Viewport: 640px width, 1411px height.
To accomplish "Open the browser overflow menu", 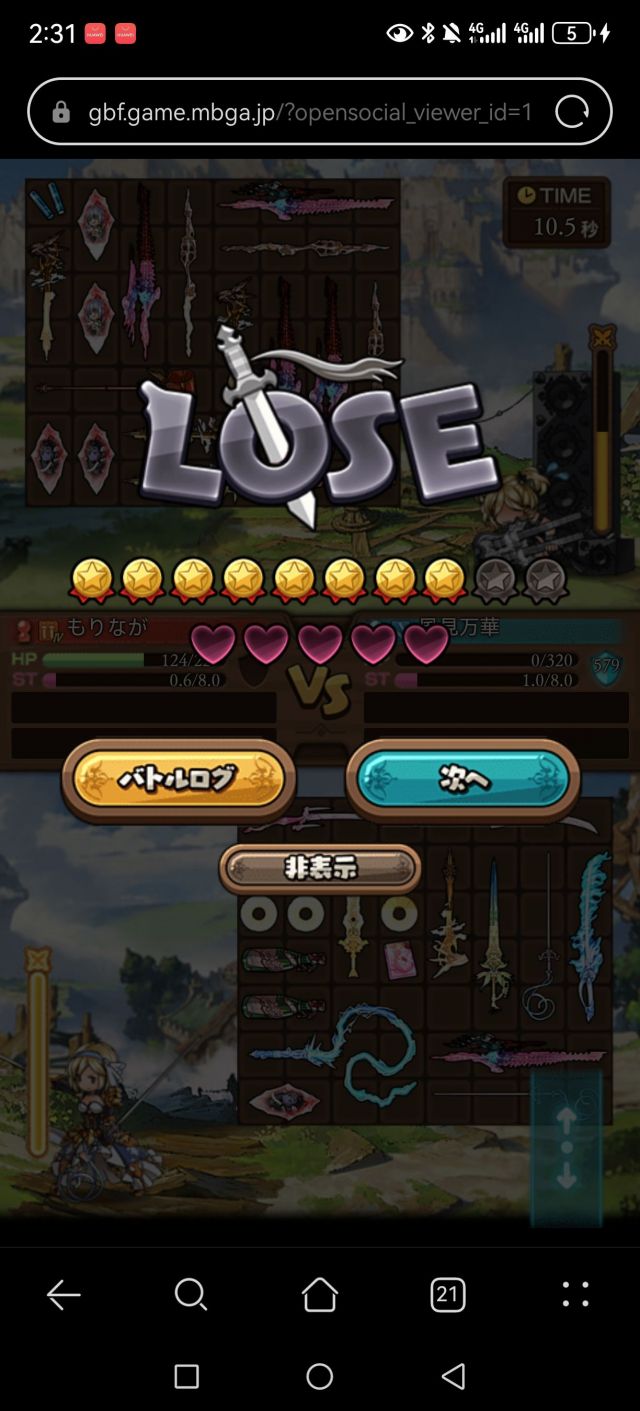I will click(575, 1296).
